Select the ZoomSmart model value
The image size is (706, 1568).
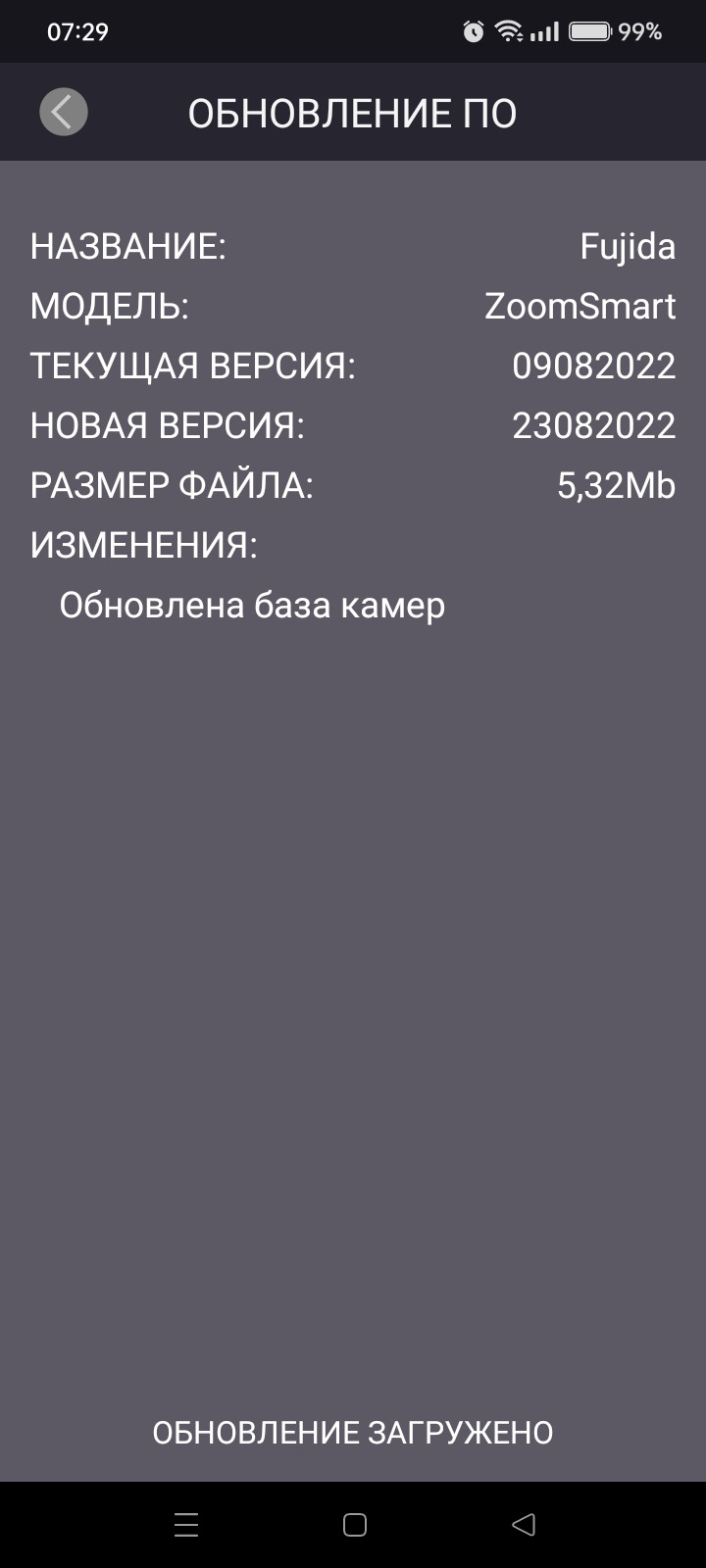[x=580, y=306]
